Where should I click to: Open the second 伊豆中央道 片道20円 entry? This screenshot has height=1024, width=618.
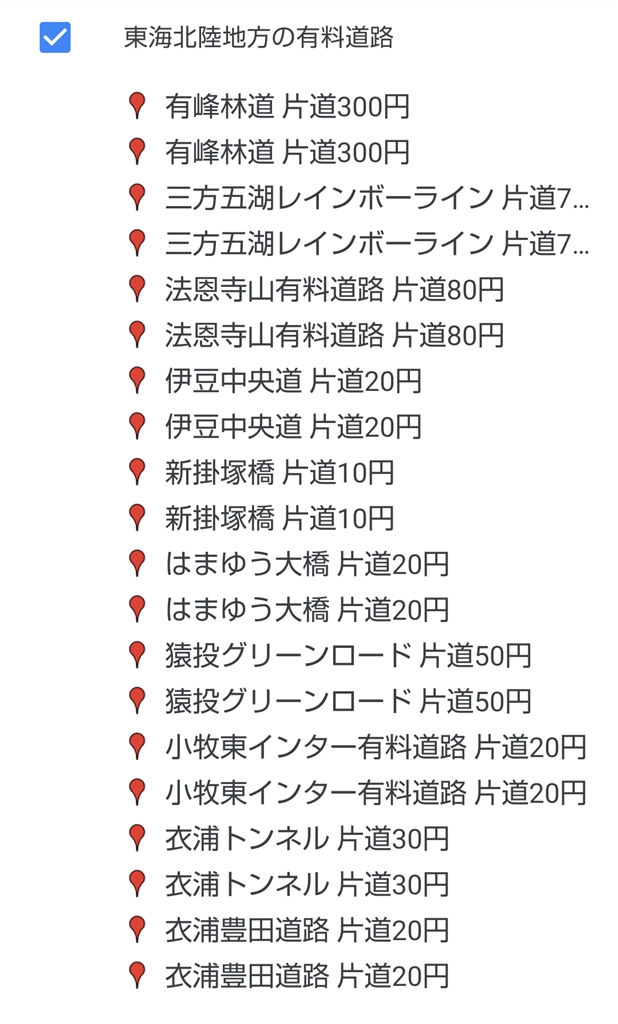tap(292, 427)
